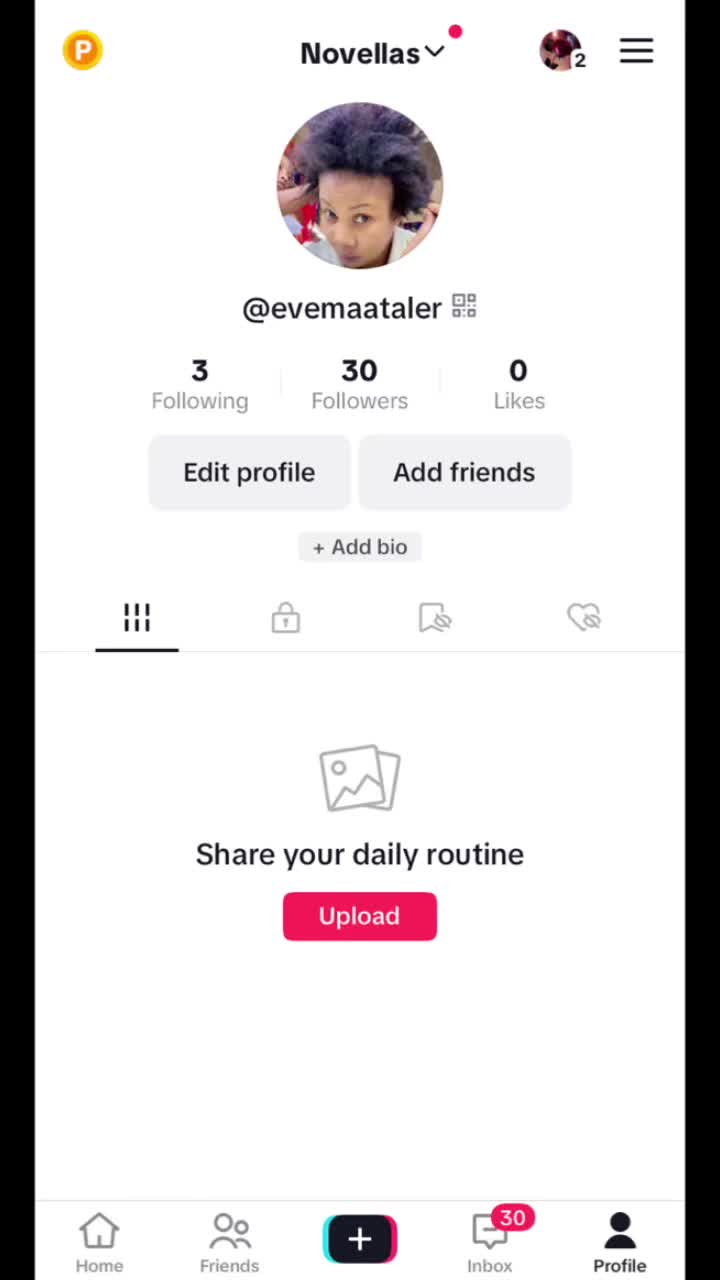Open the hamburger menu
The image size is (720, 1280).
tap(636, 51)
